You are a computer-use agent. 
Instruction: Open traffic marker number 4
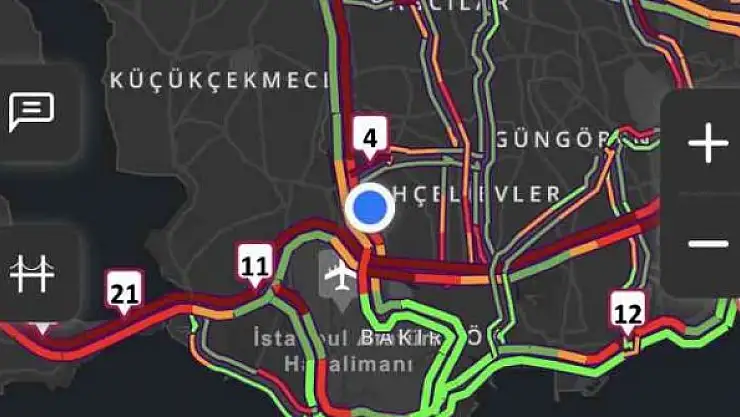(369, 138)
